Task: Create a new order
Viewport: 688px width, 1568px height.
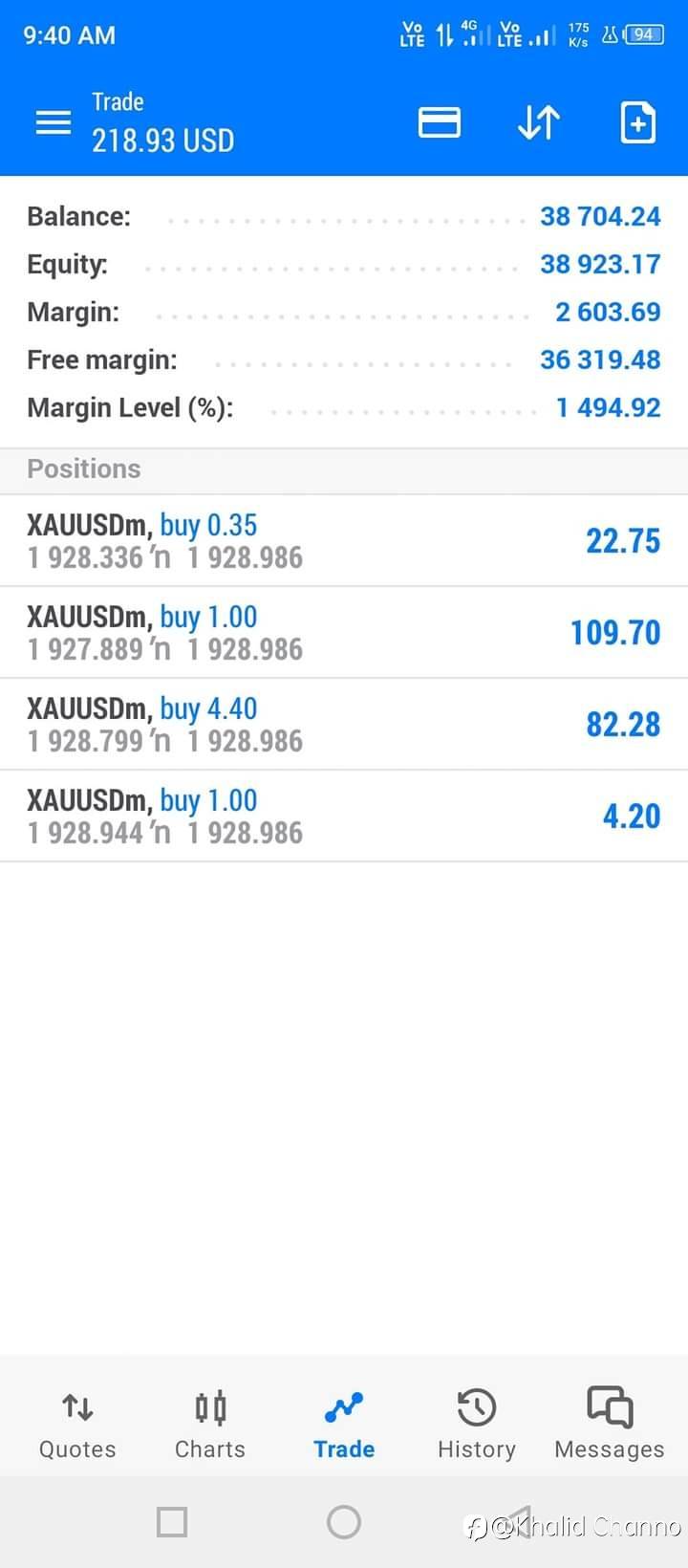Action: (638, 122)
